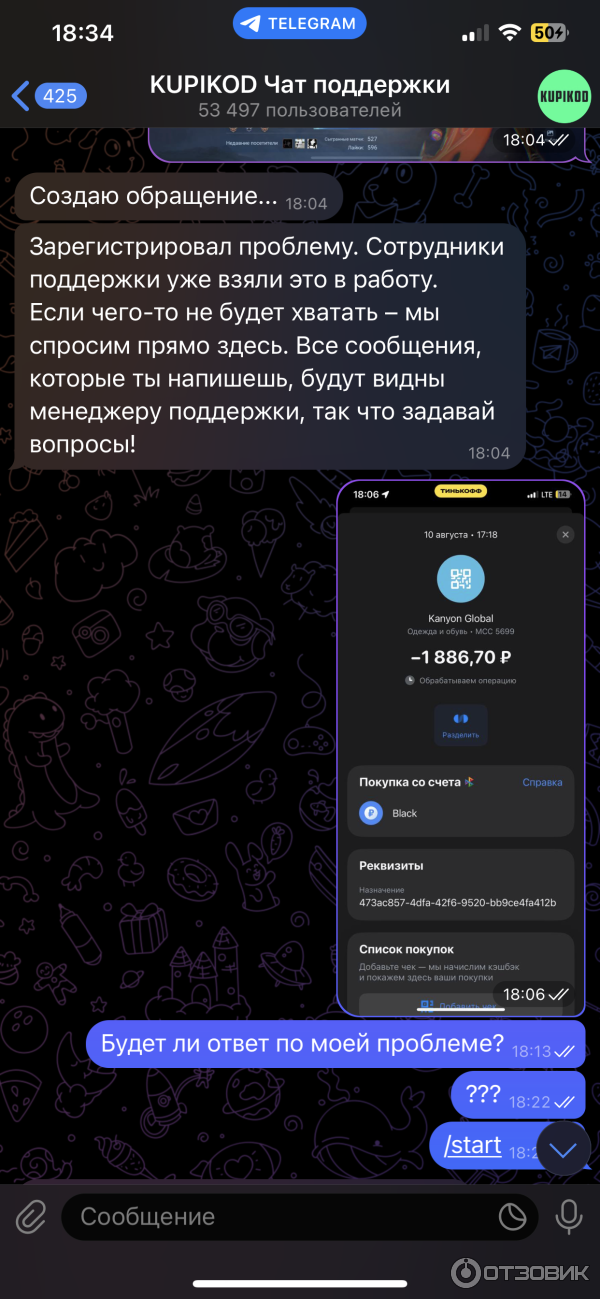Jump to the latest messages
The height and width of the screenshot is (1299, 600).
(563, 1150)
